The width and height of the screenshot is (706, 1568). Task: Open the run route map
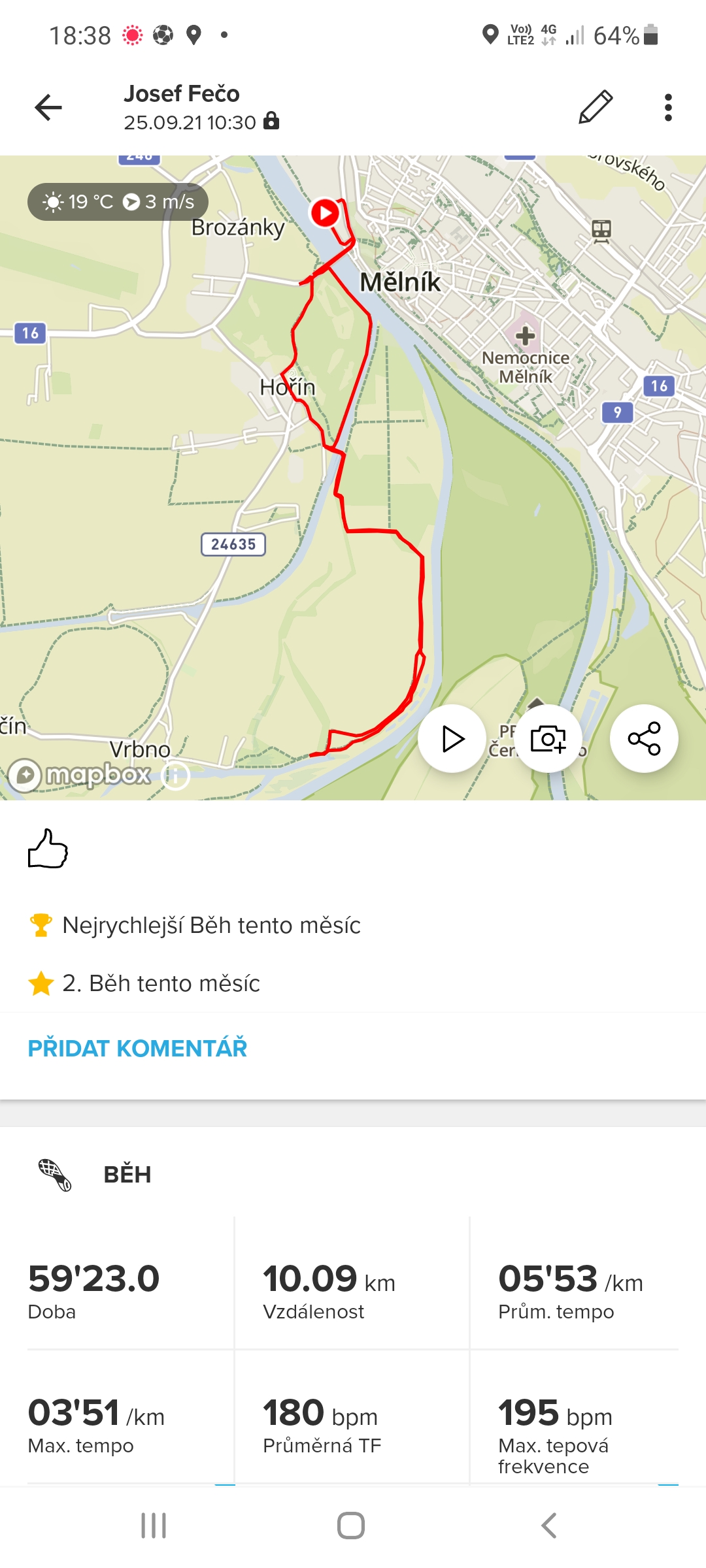(x=353, y=478)
